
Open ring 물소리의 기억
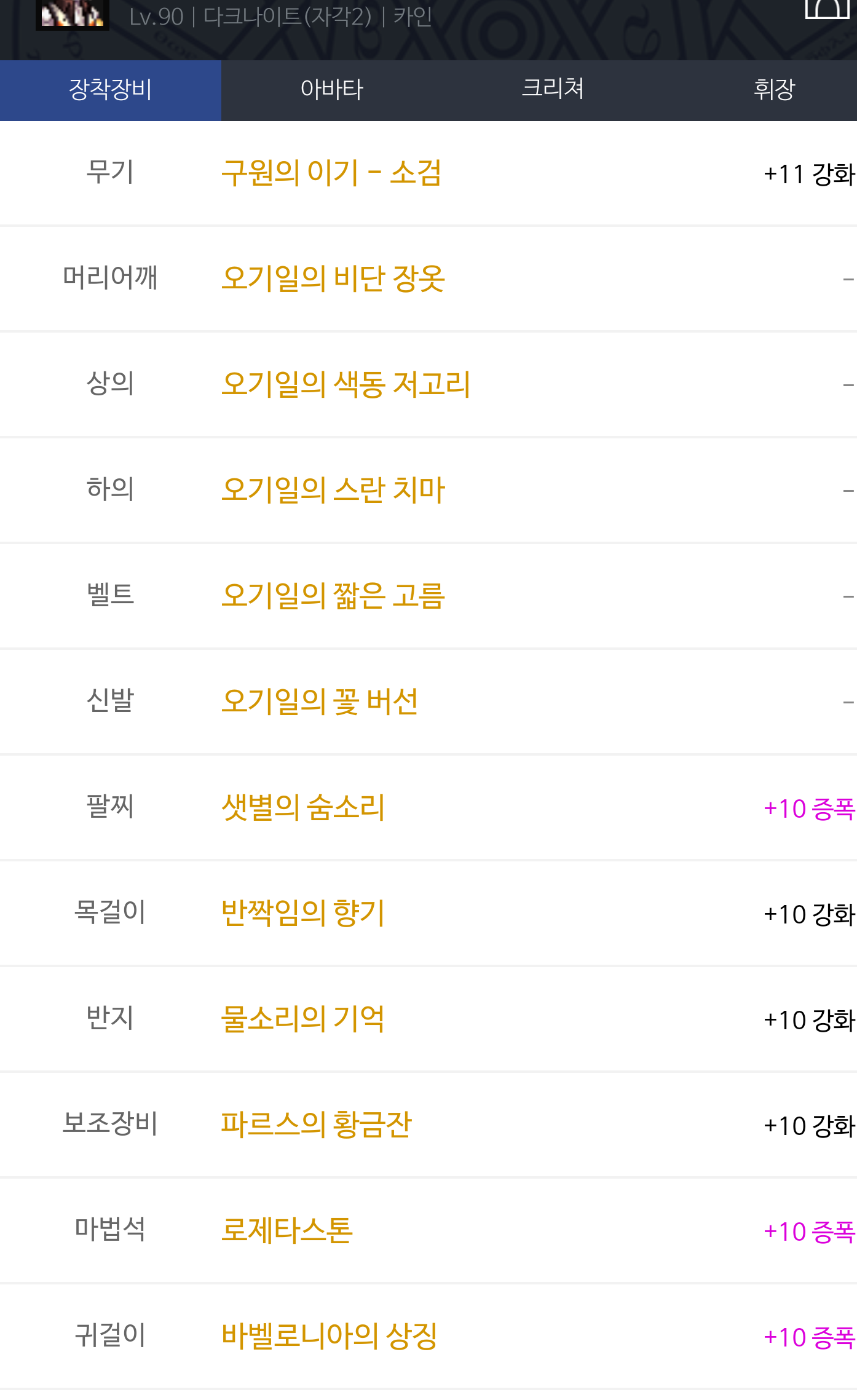pos(302,1019)
